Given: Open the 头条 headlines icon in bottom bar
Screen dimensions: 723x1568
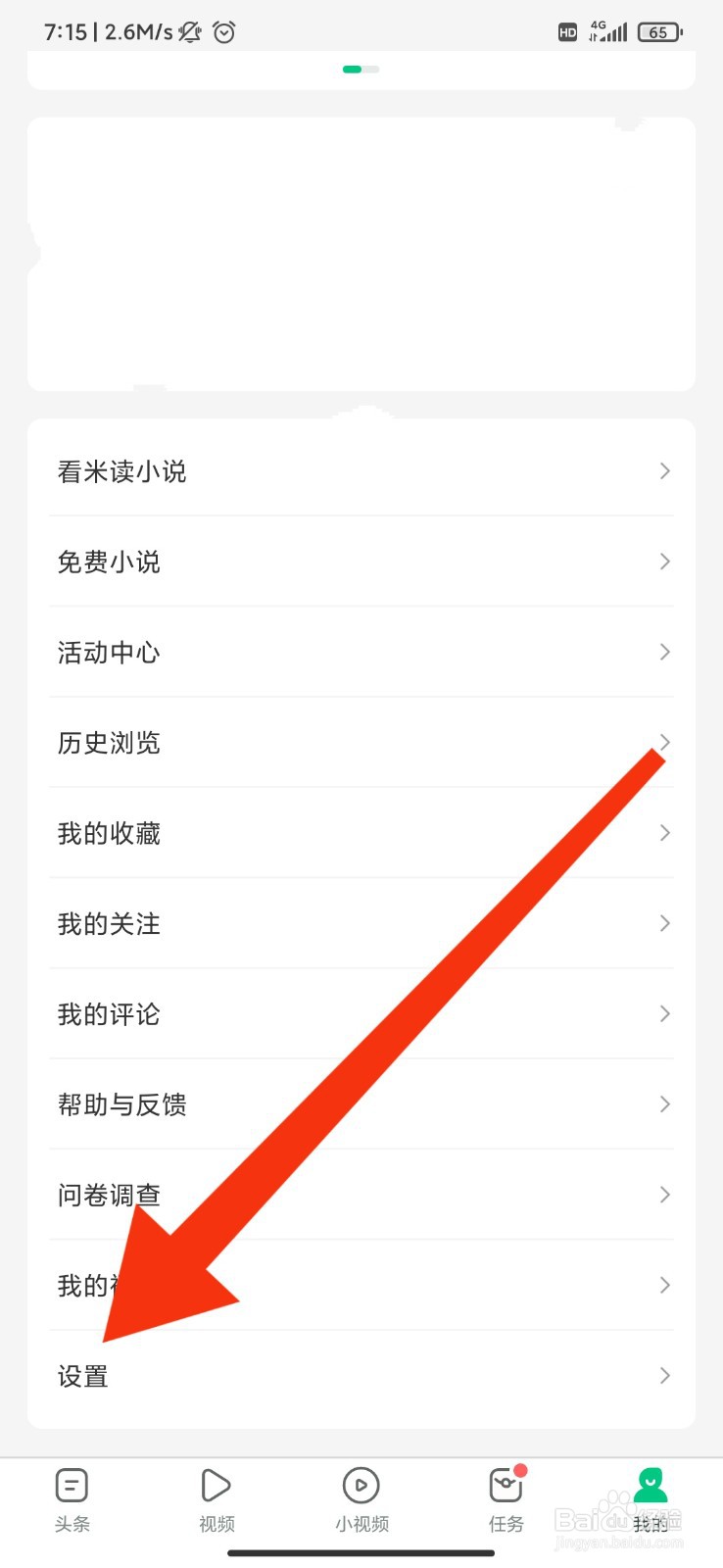Looking at the screenshot, I should (x=72, y=1484).
